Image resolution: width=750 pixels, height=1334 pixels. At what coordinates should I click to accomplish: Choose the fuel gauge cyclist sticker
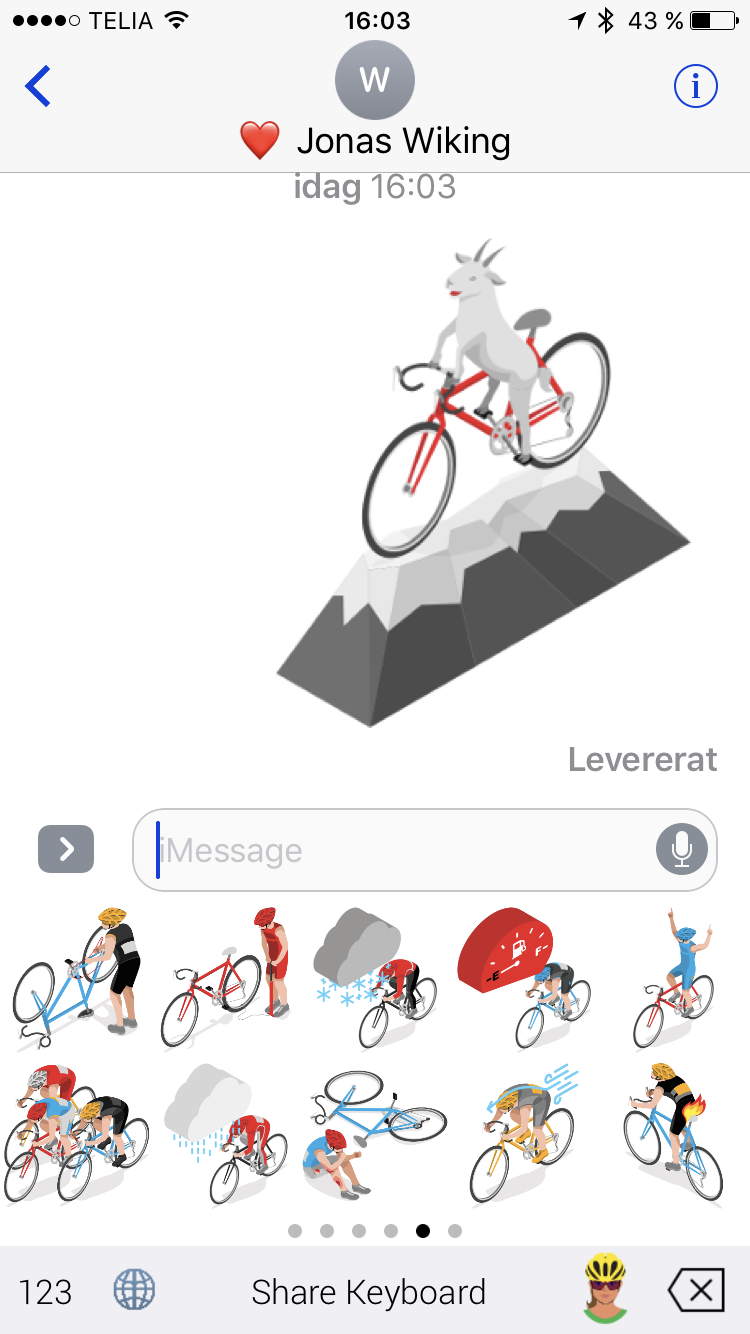pos(524,975)
